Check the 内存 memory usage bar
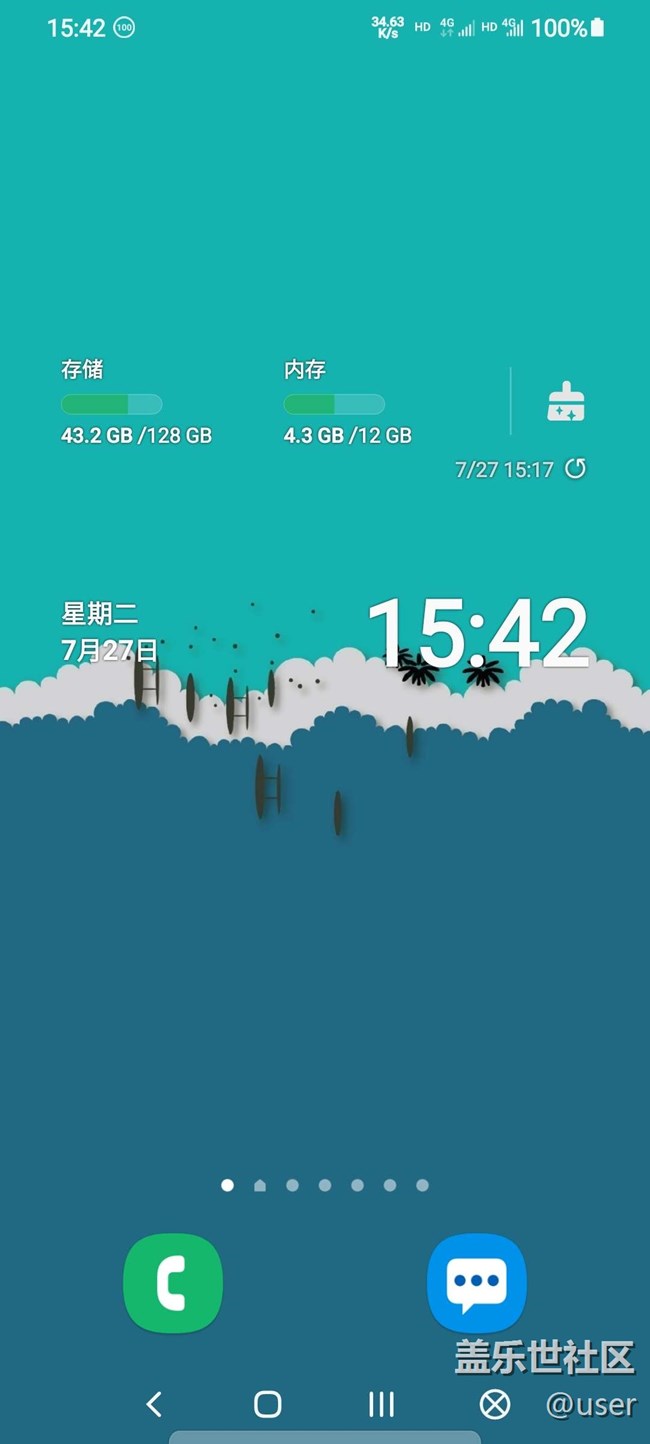Image resolution: width=650 pixels, height=1444 pixels. [x=334, y=404]
